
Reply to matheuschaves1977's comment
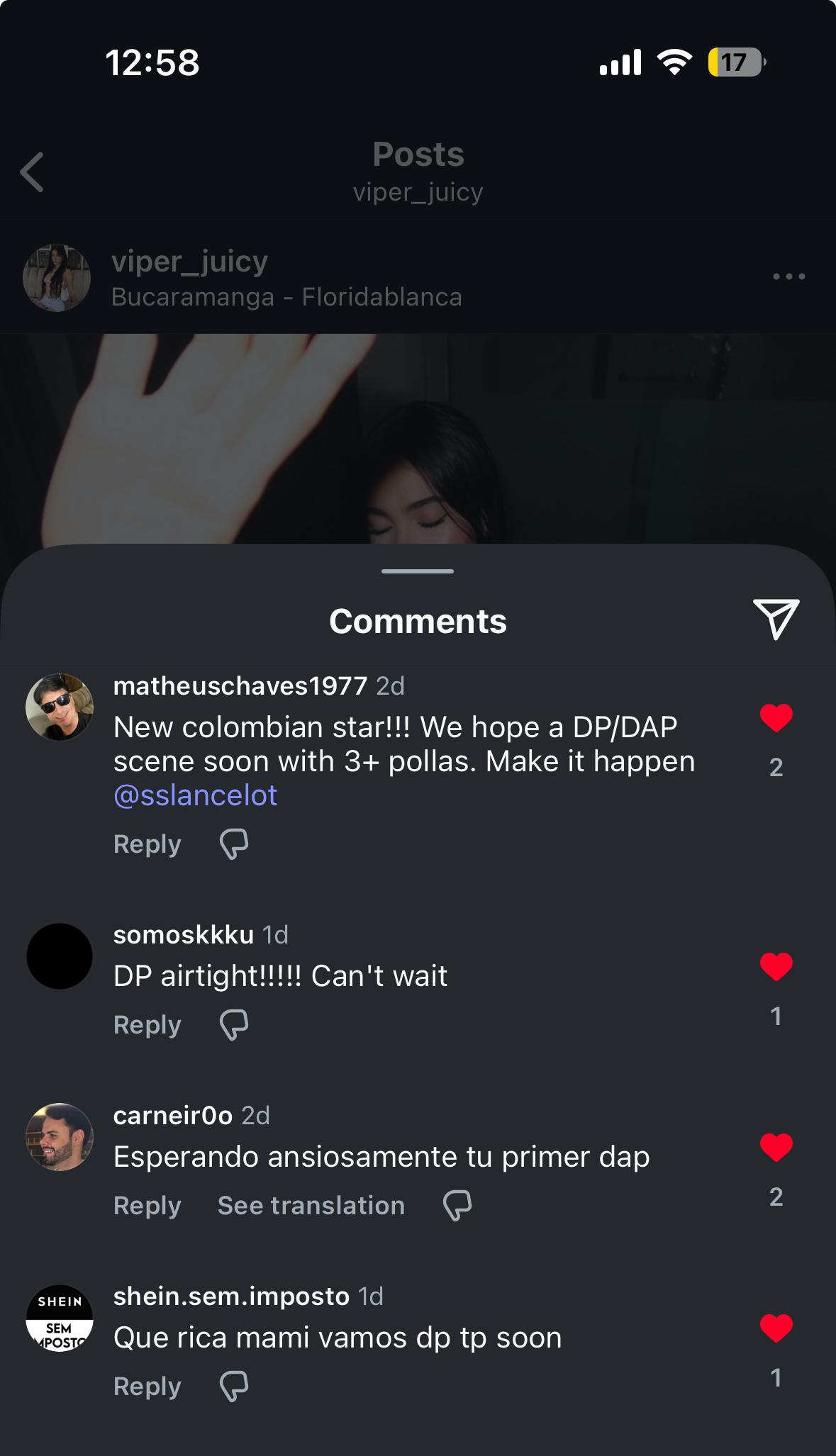[147, 844]
